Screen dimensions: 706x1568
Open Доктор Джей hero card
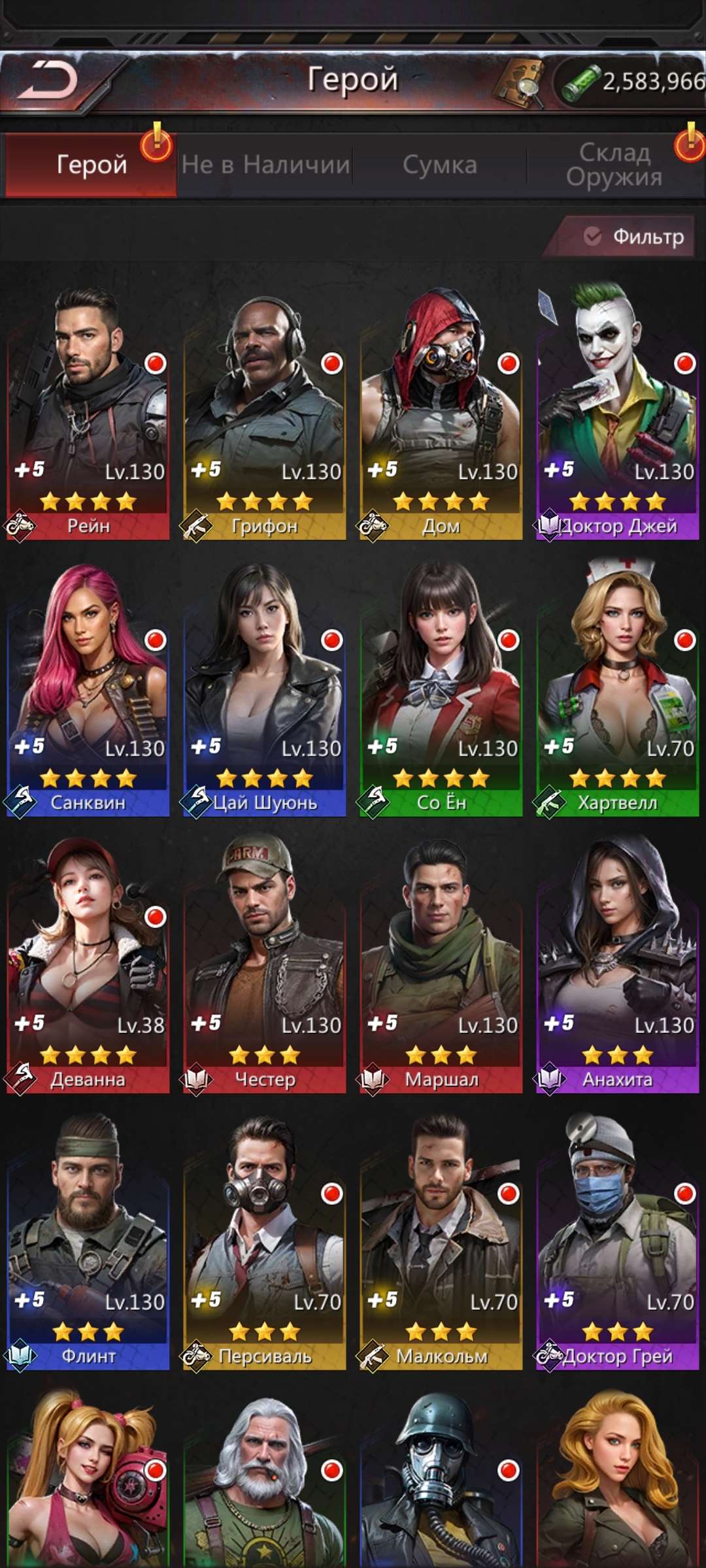coord(618,412)
